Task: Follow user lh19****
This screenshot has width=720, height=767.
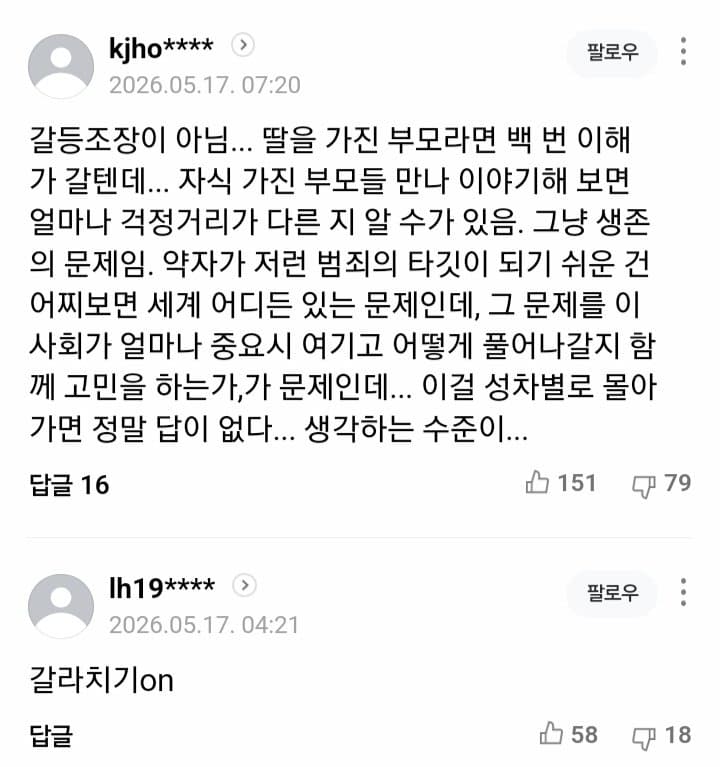Action: (x=612, y=593)
